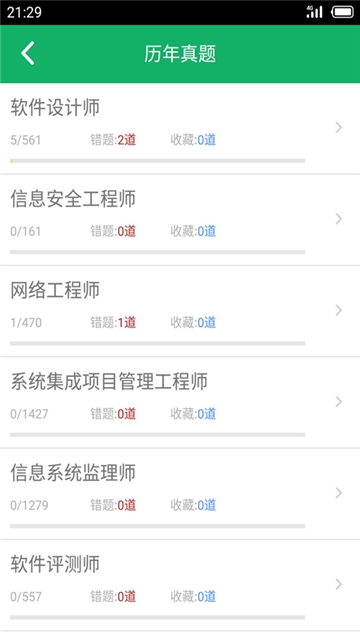Screen dimensions: 360x640
Task: Go back using the header arrow
Action: 28,53
